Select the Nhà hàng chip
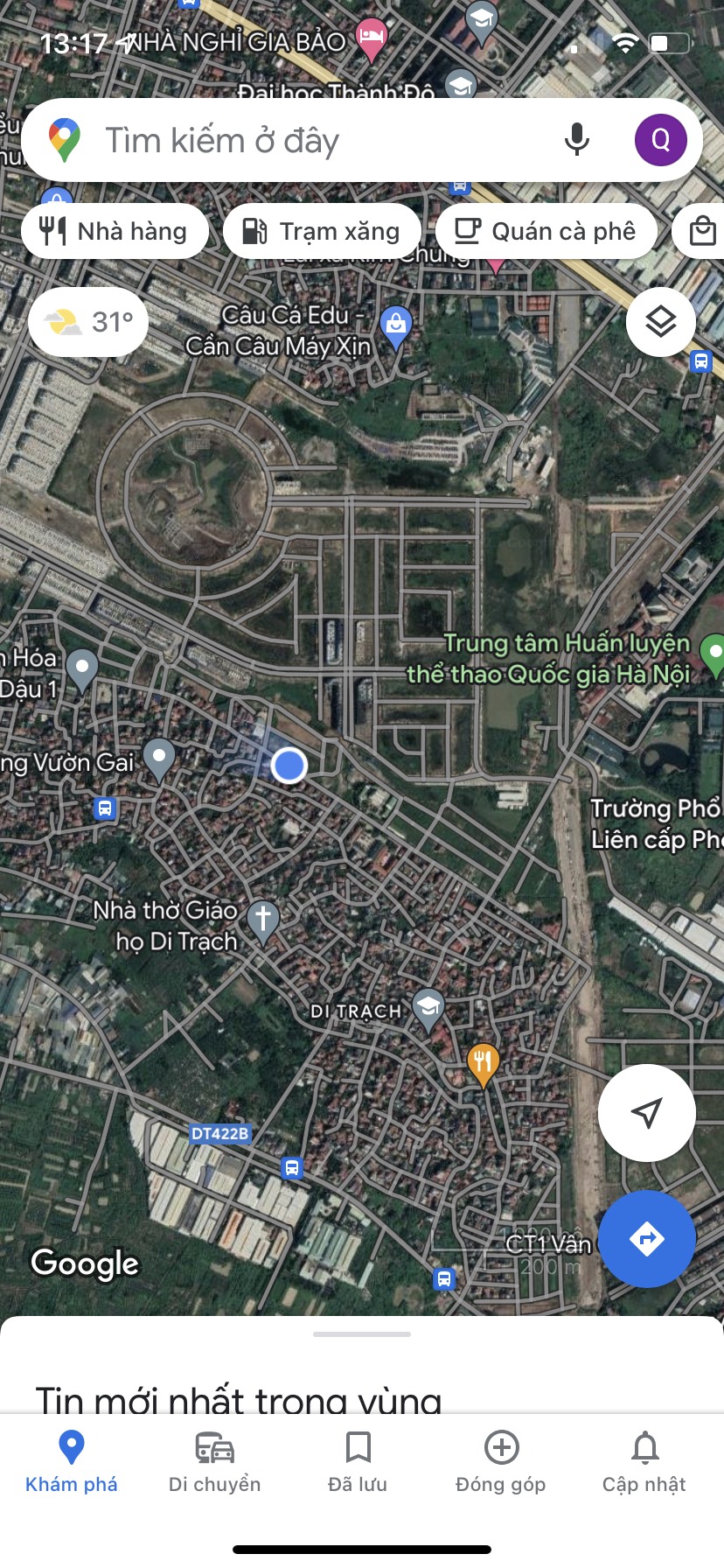 coord(115,231)
